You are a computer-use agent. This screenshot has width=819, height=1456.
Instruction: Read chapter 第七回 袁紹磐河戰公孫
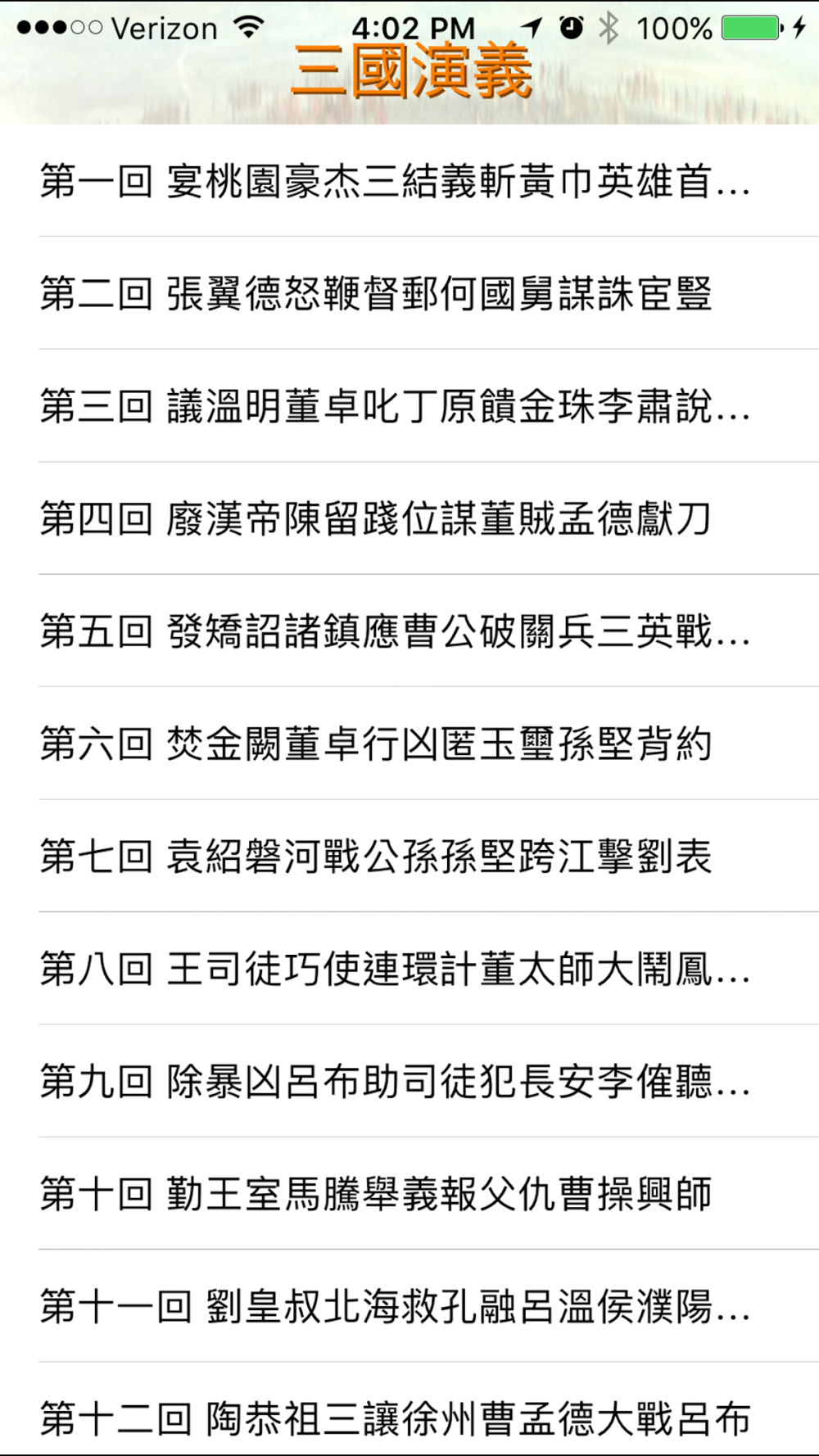[x=409, y=856]
